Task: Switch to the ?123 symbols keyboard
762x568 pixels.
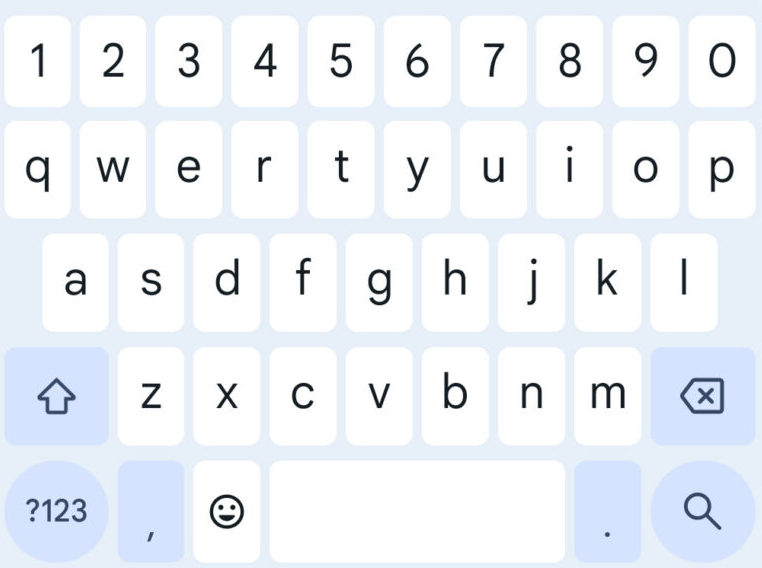Action: click(56, 512)
